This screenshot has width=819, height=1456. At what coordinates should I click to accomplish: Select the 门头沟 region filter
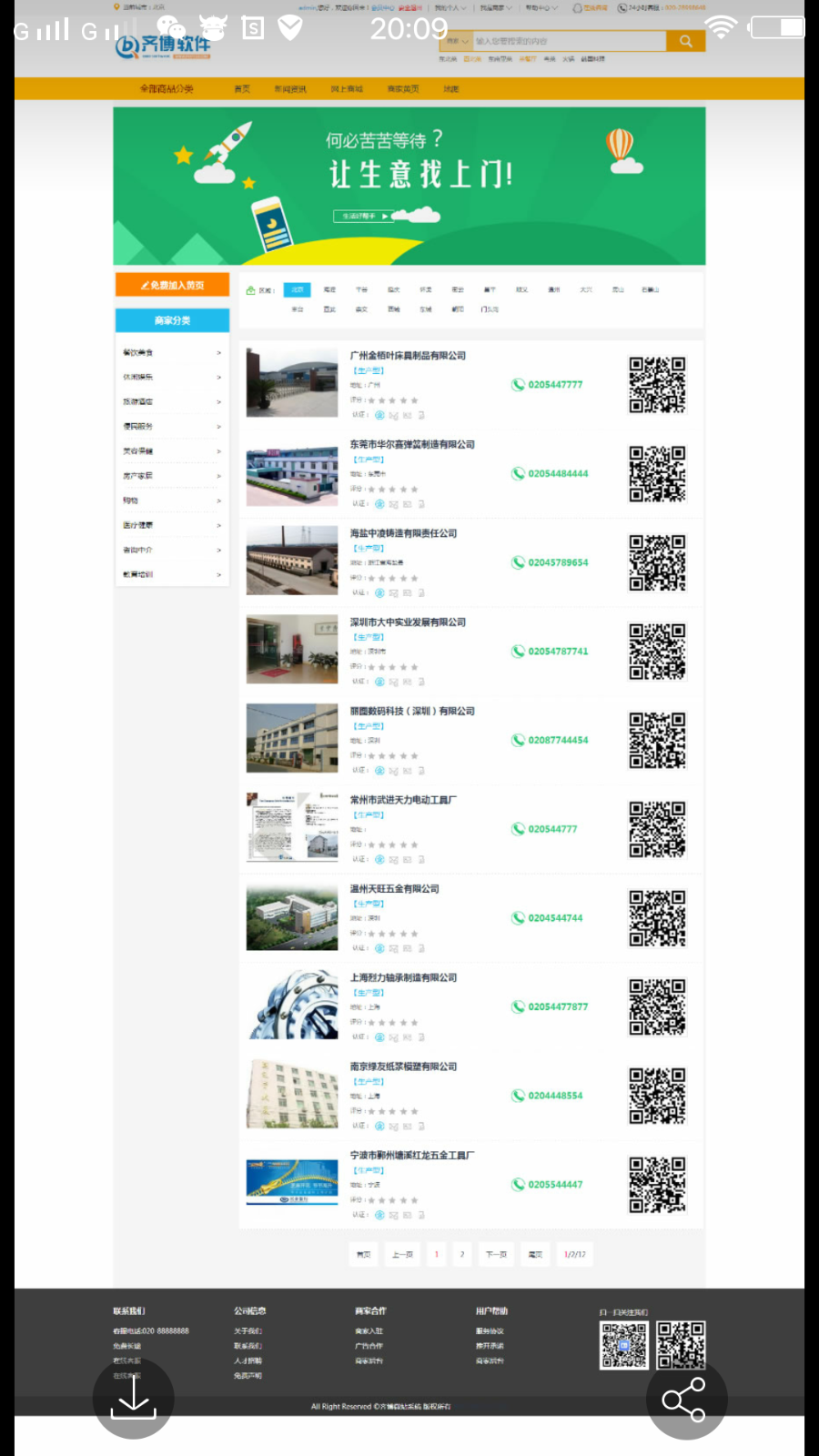point(489,309)
